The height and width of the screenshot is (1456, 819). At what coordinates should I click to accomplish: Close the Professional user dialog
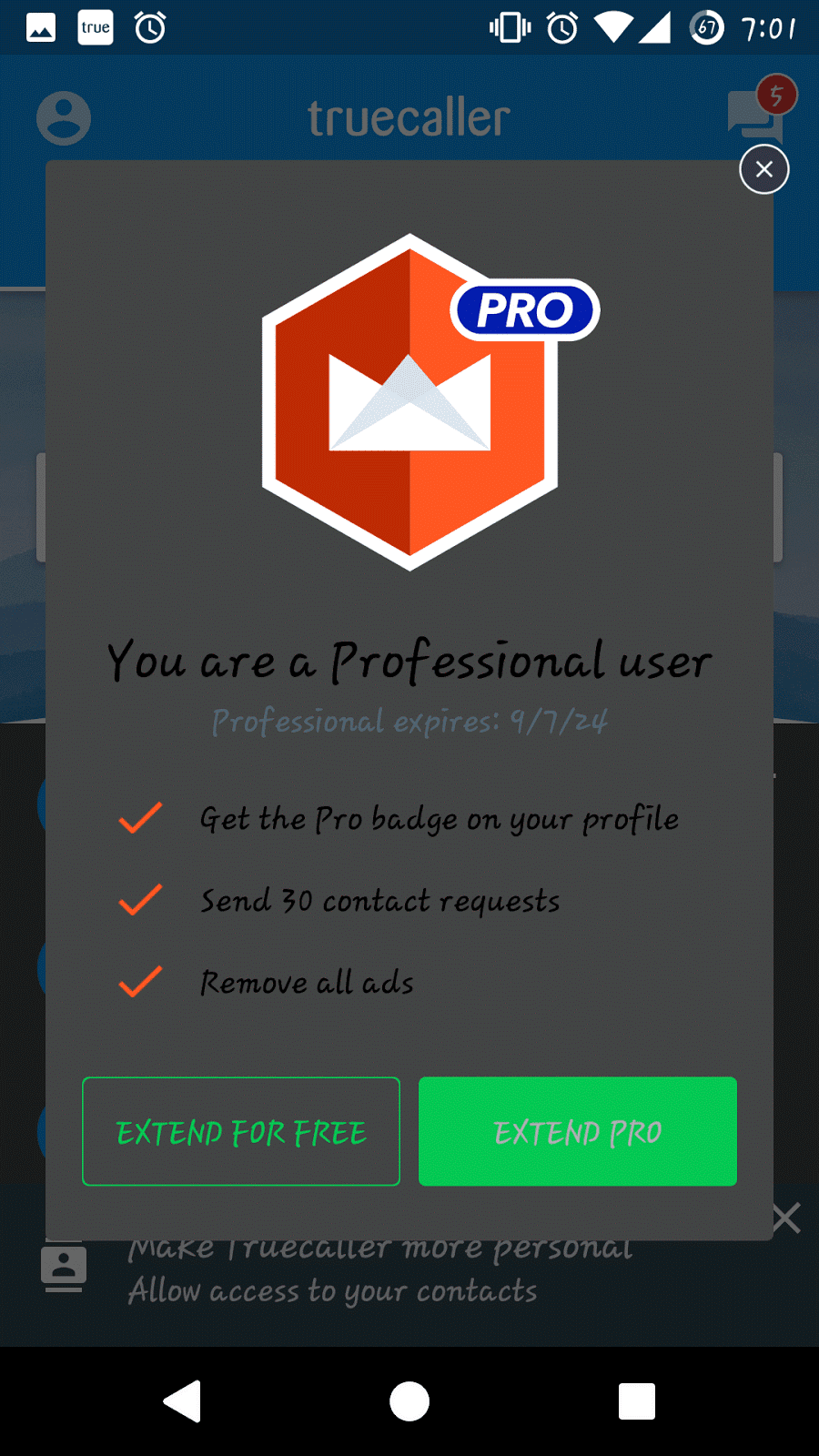click(x=763, y=169)
